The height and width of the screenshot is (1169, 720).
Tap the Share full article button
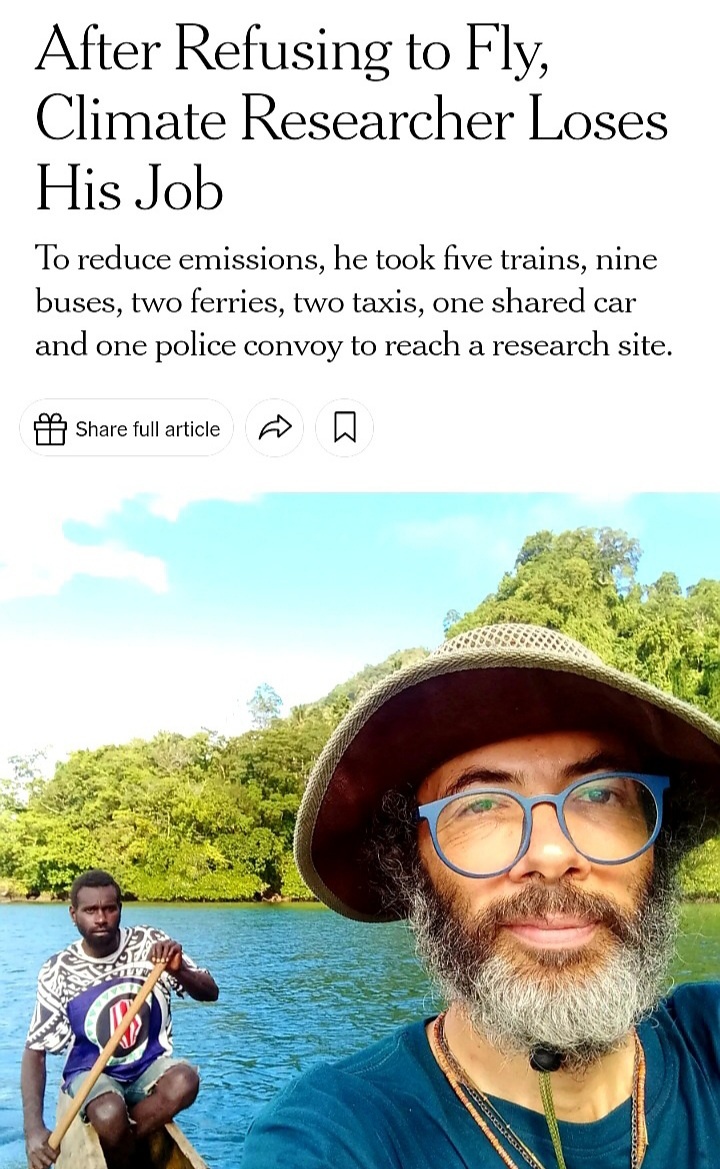point(127,428)
